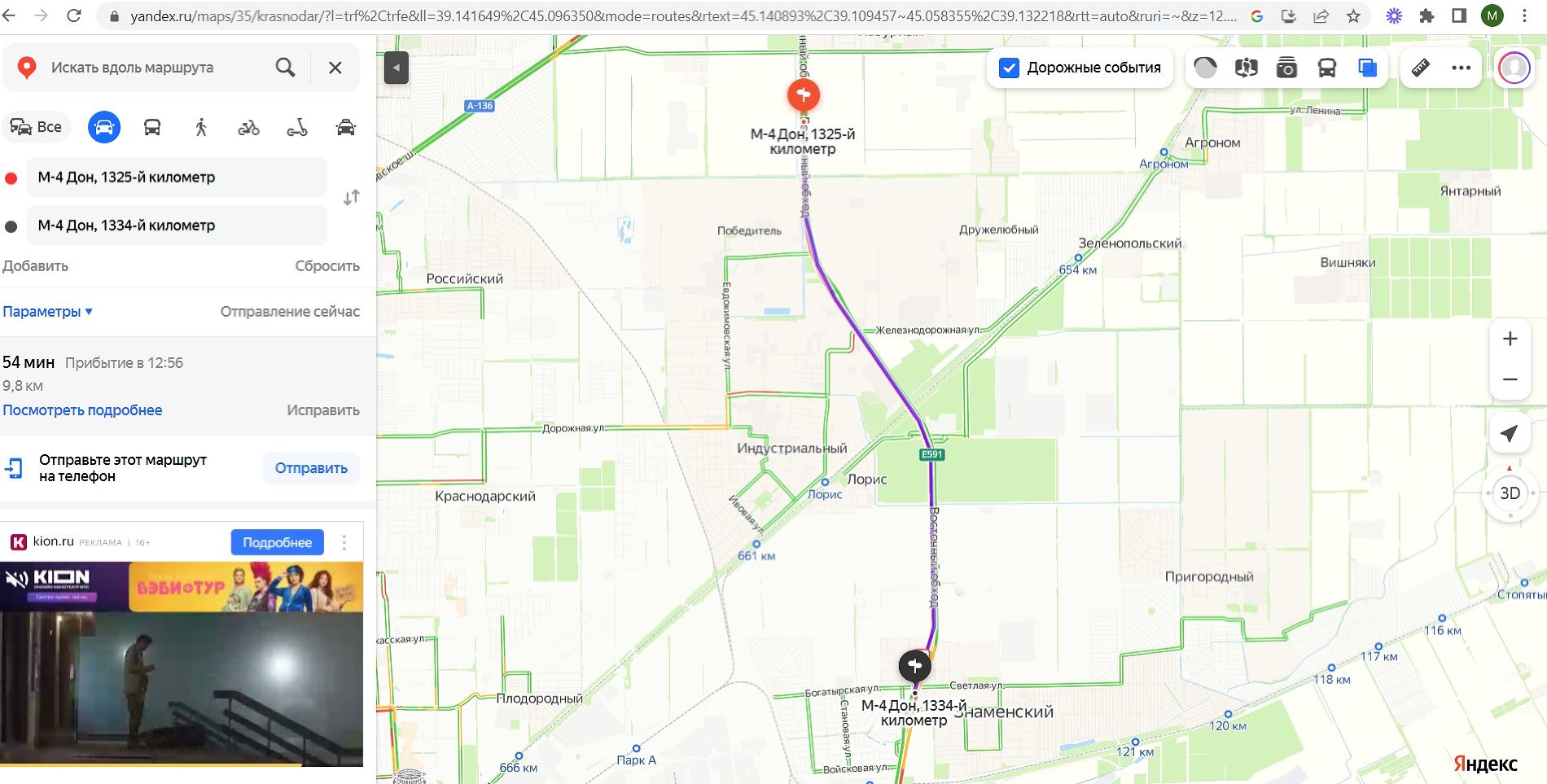Viewport: 1547px width, 784px height.
Task: Switch to public transport routes
Action: pyautogui.click(x=152, y=127)
